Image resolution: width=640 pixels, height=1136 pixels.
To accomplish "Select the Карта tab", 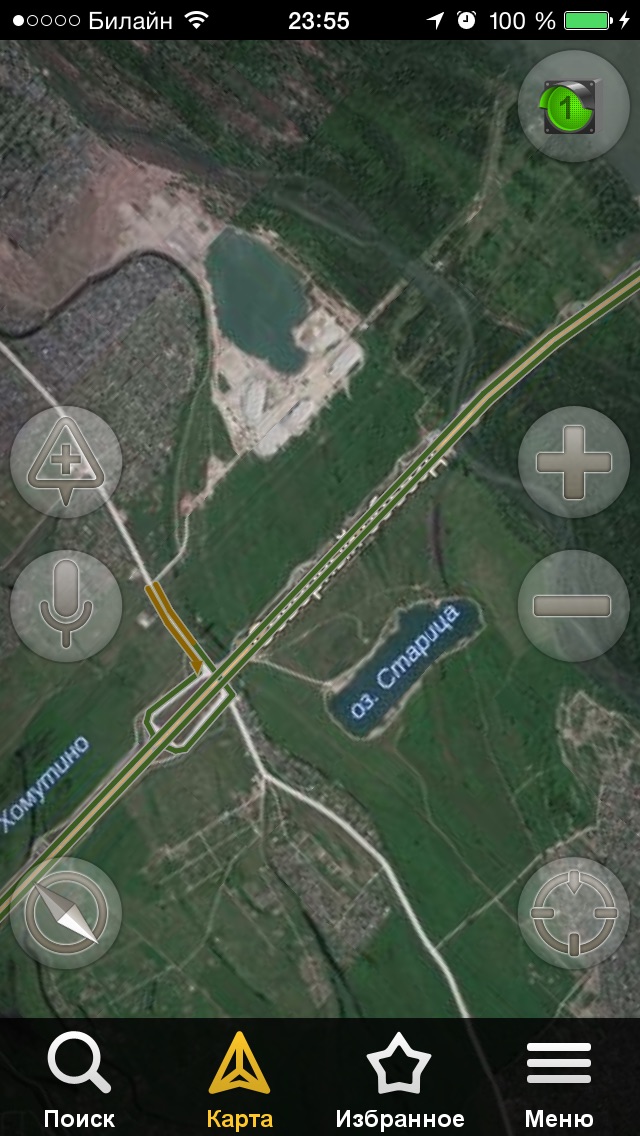I will point(239,1080).
